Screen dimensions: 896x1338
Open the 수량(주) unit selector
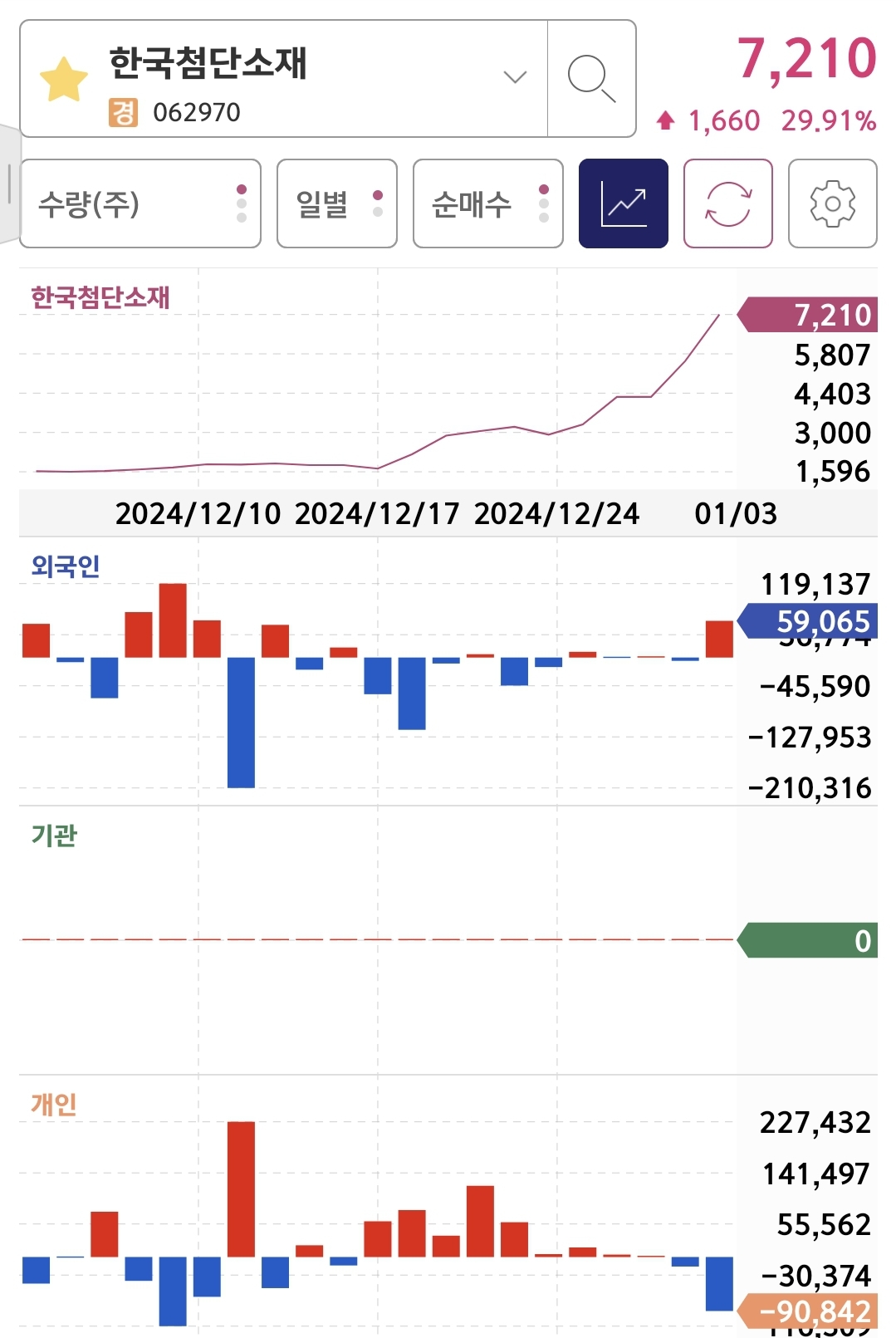(140, 203)
